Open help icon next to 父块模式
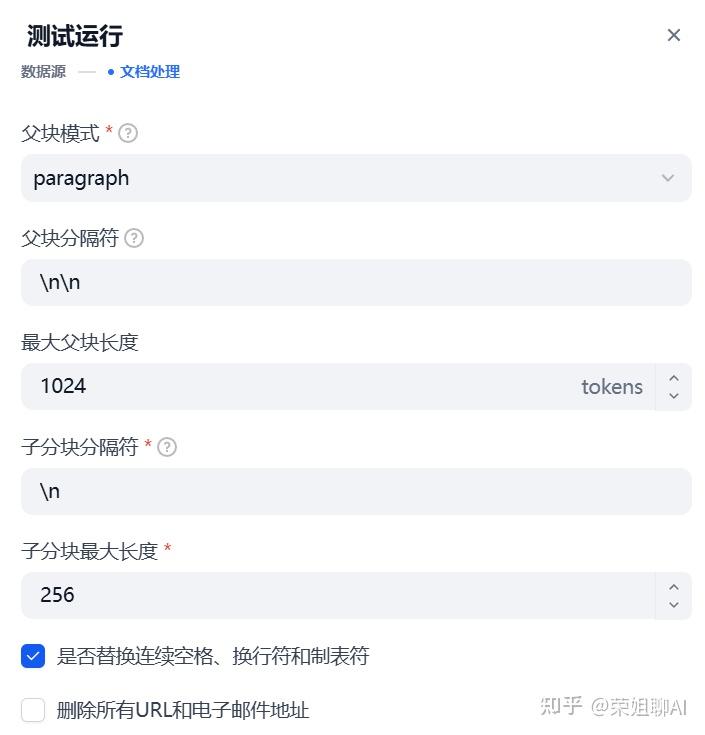This screenshot has height=735, width=705. pyautogui.click(x=128, y=133)
